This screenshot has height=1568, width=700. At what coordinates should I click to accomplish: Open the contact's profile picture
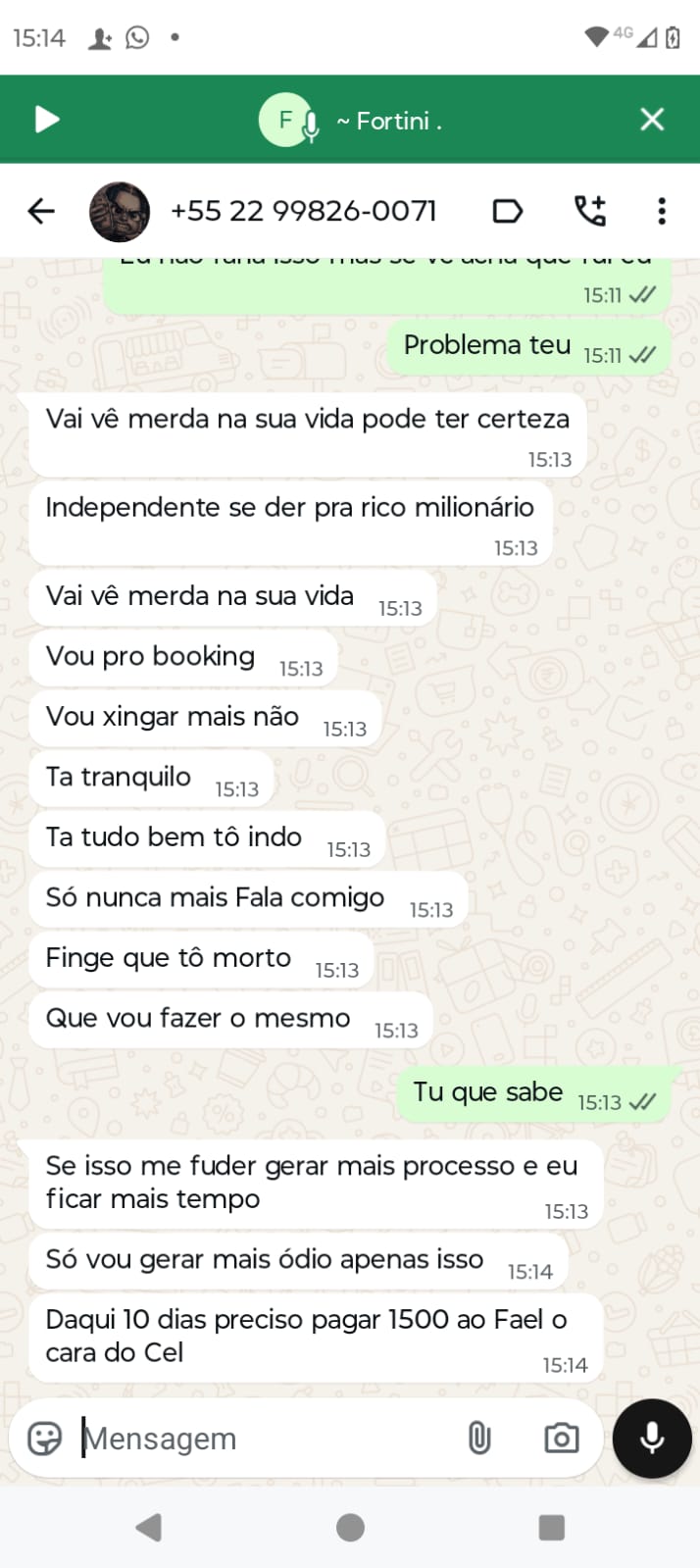coord(120,211)
